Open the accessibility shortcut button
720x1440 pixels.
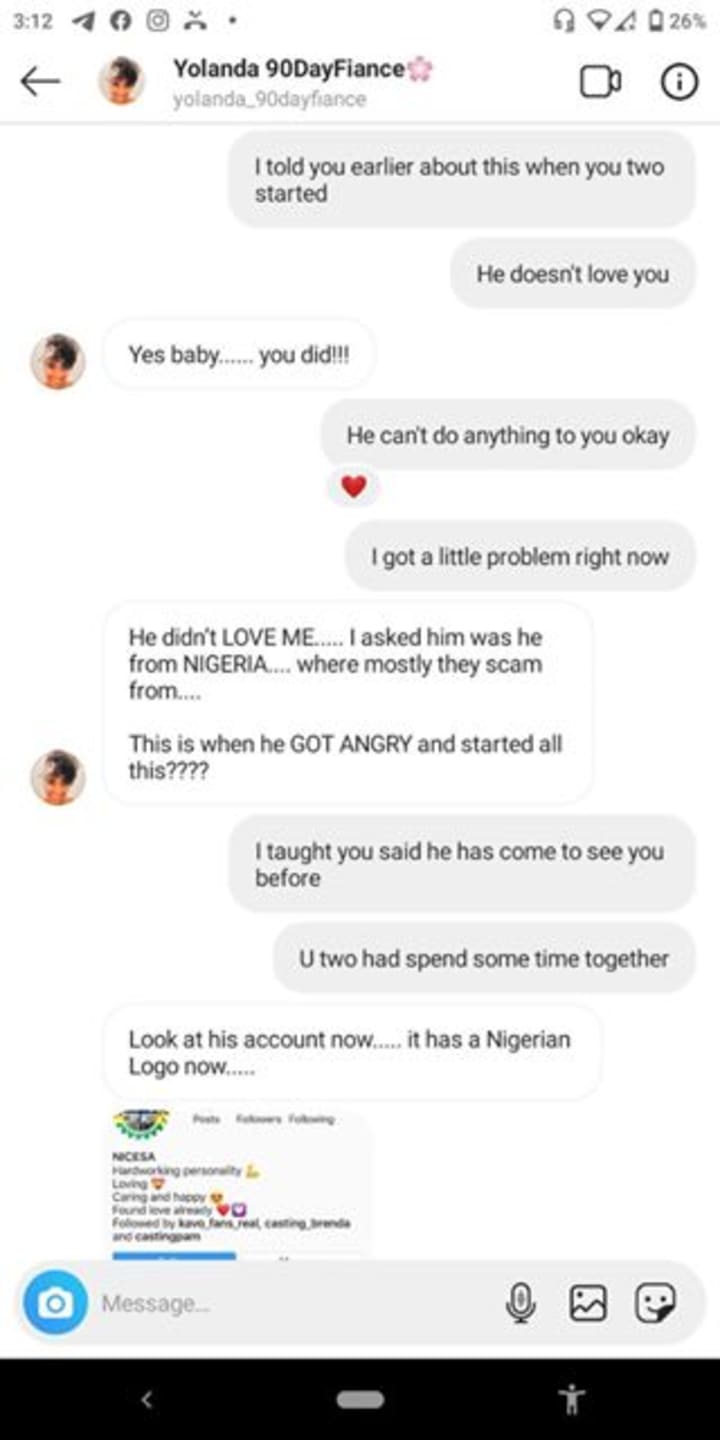tap(573, 1400)
